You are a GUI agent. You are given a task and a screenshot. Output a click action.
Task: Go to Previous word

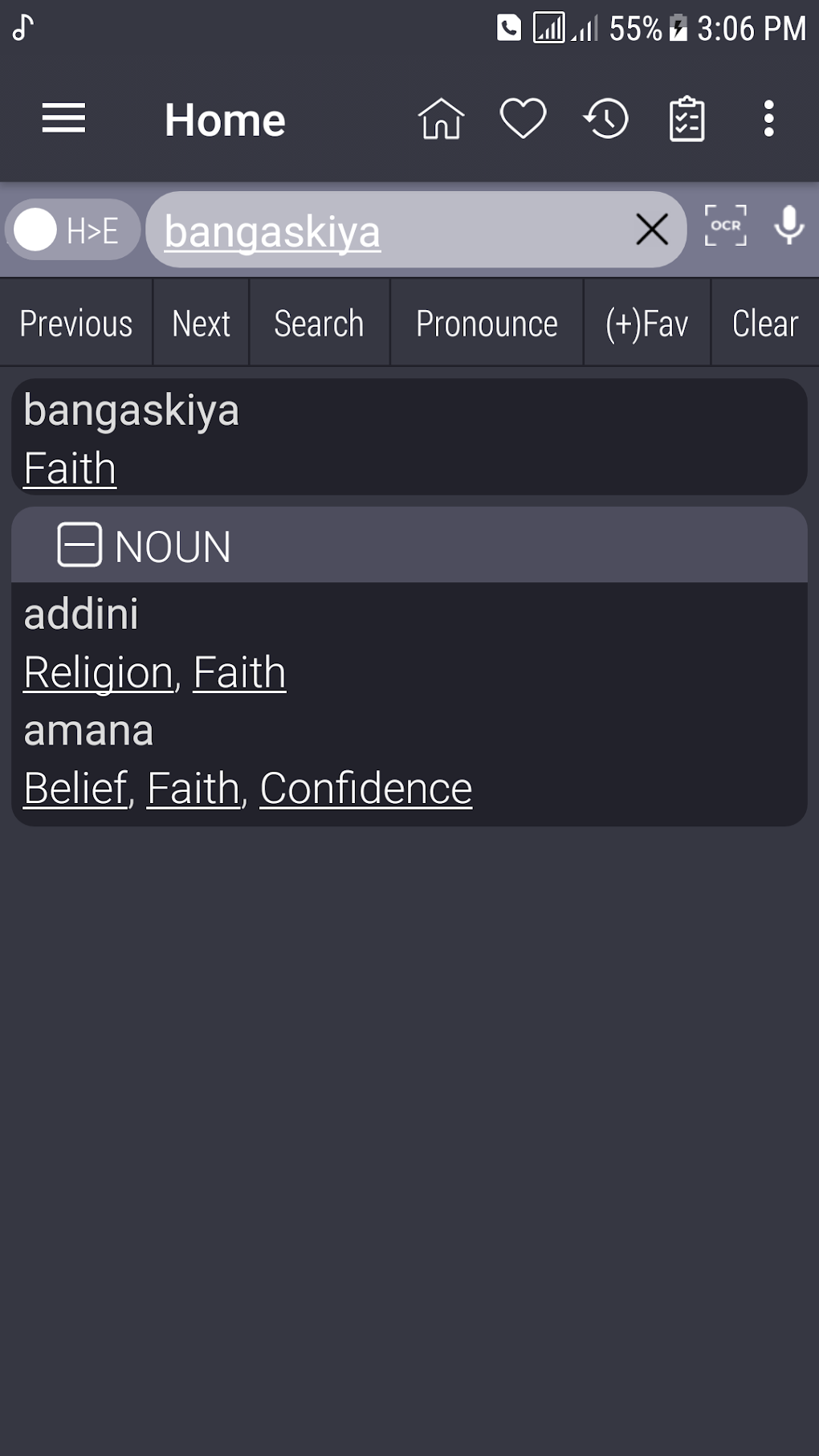pyautogui.click(x=76, y=324)
